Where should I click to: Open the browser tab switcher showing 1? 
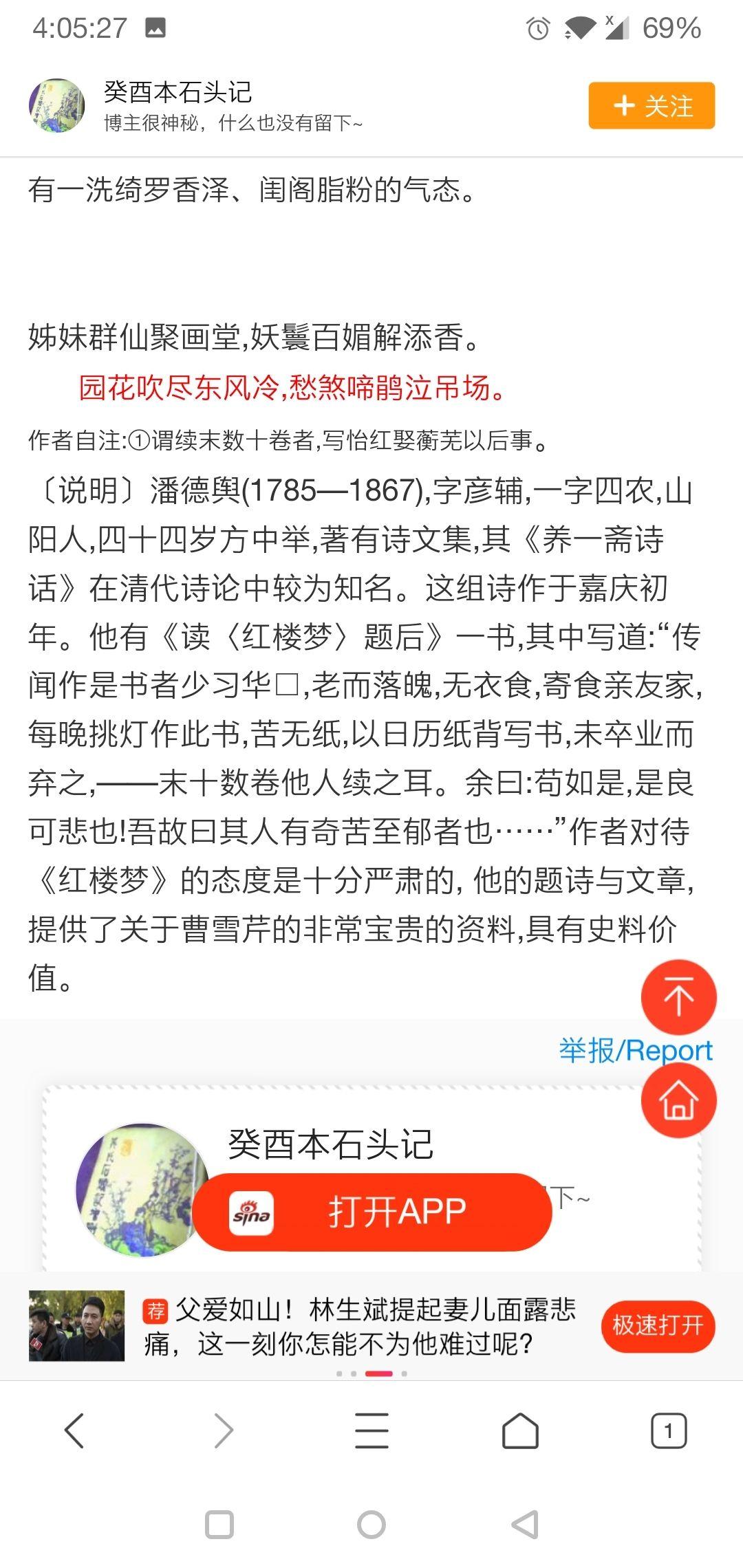[668, 1431]
